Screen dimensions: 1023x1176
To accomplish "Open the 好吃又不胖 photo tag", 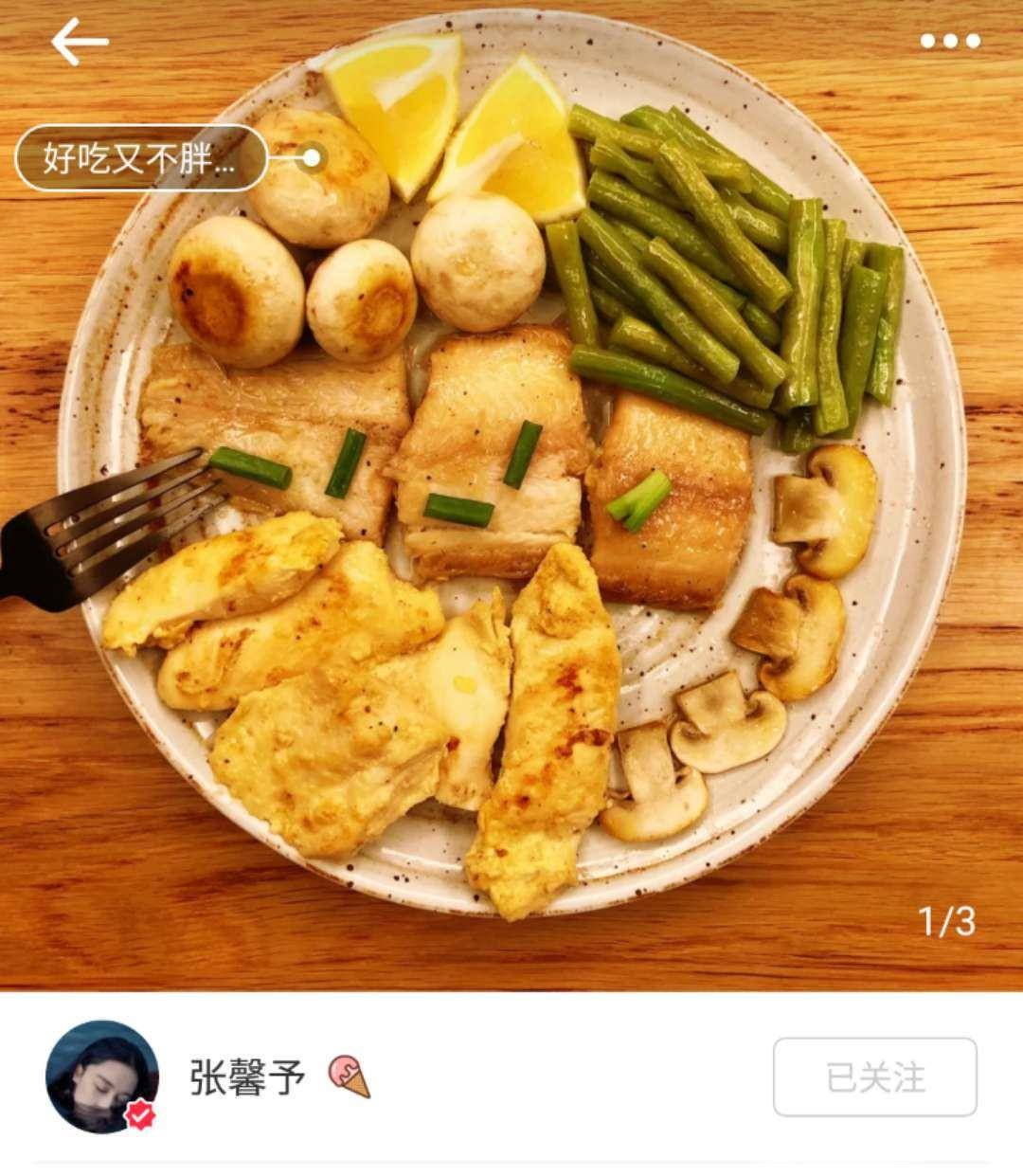I will (140, 158).
